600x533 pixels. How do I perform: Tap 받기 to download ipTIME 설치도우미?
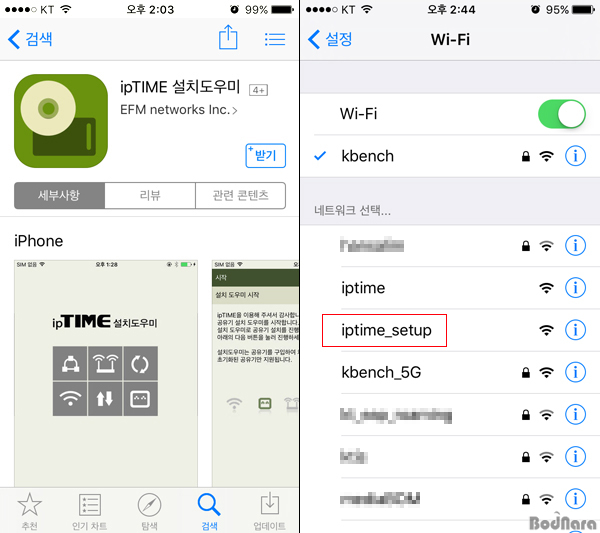pyautogui.click(x=266, y=155)
